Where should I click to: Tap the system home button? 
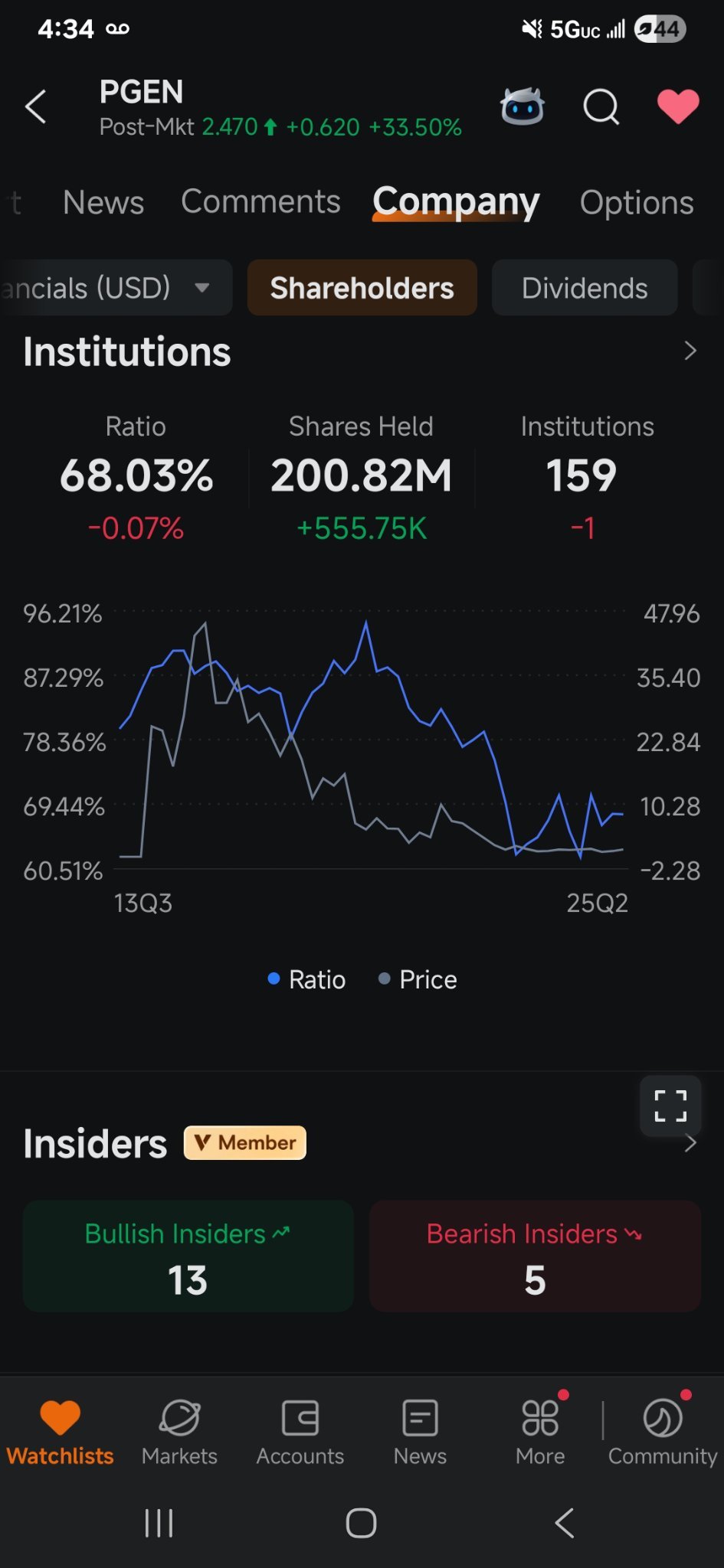point(361,1523)
